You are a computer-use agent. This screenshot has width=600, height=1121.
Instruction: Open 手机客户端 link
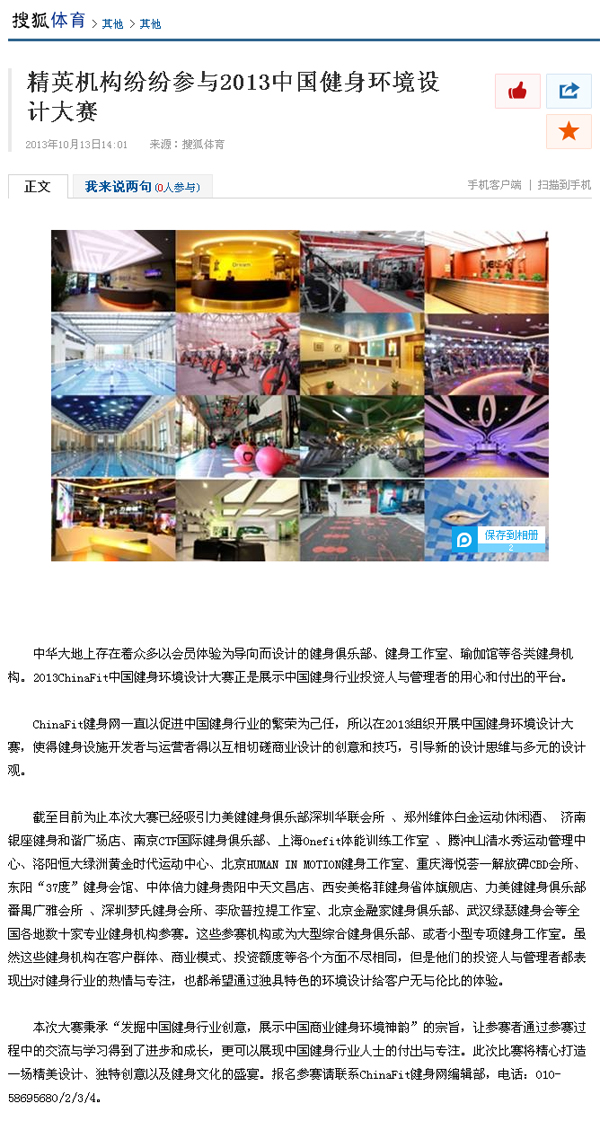(x=494, y=185)
